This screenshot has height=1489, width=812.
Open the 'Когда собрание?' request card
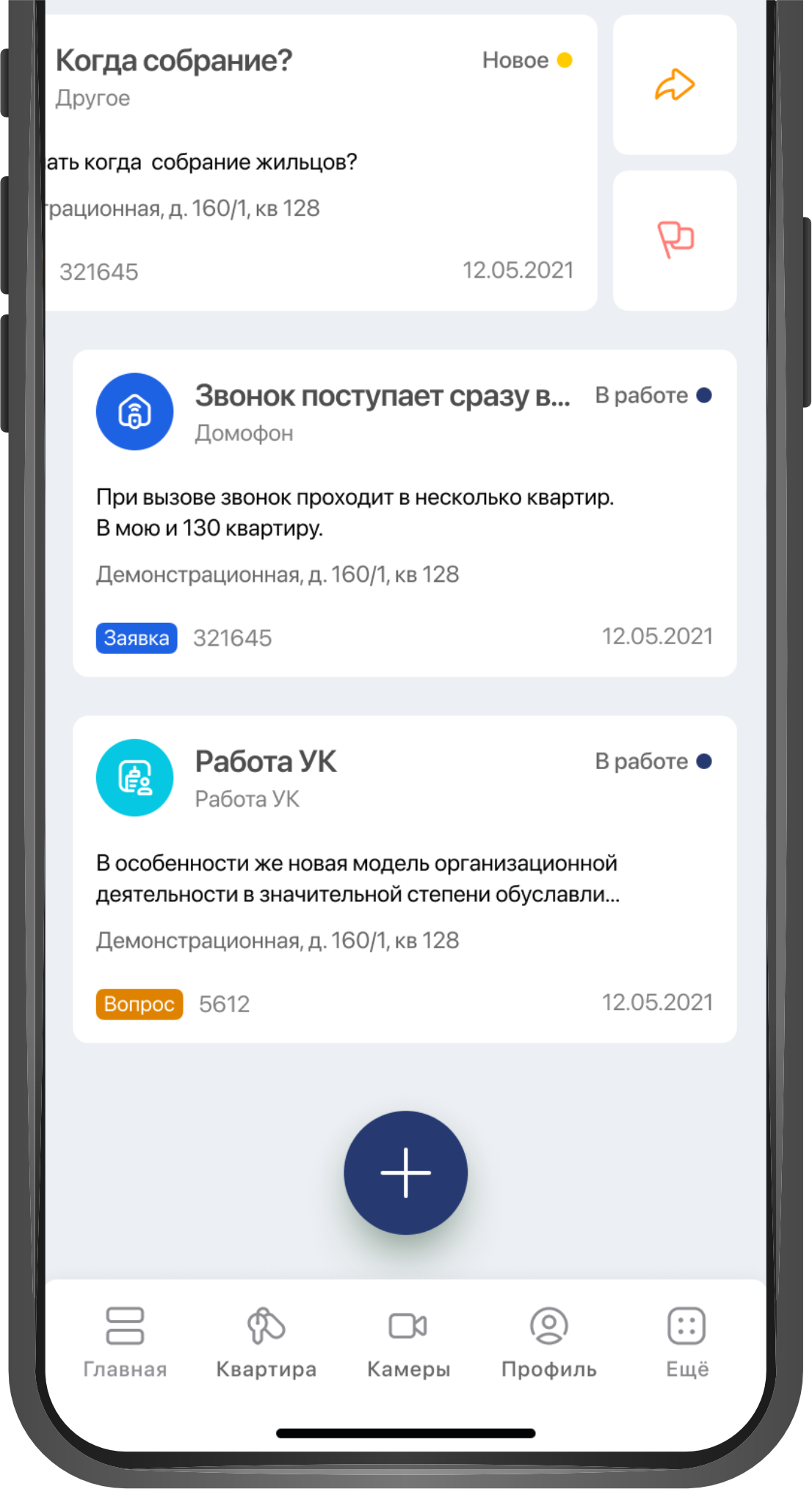click(x=316, y=163)
